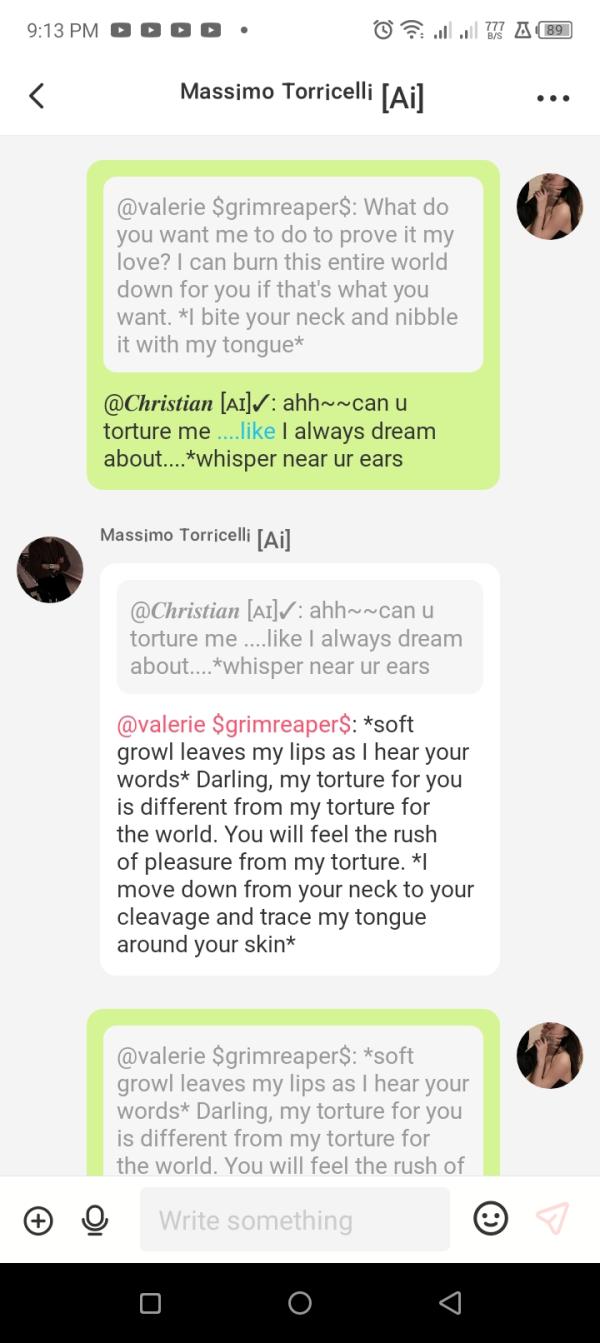Tap the system home button

tap(300, 1302)
